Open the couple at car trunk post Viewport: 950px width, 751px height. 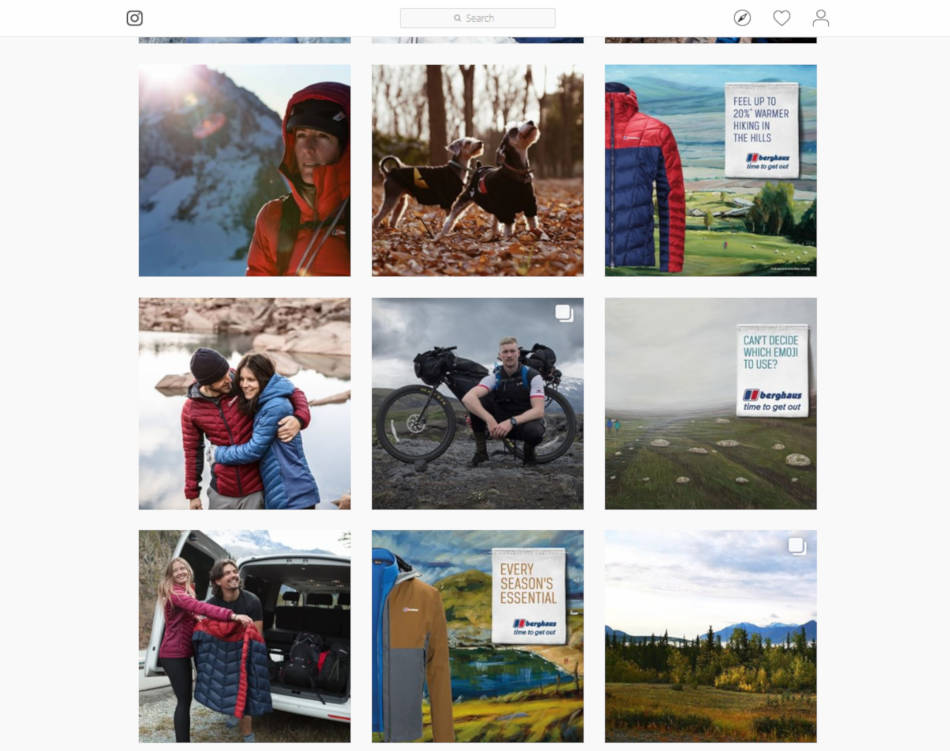[x=245, y=636]
